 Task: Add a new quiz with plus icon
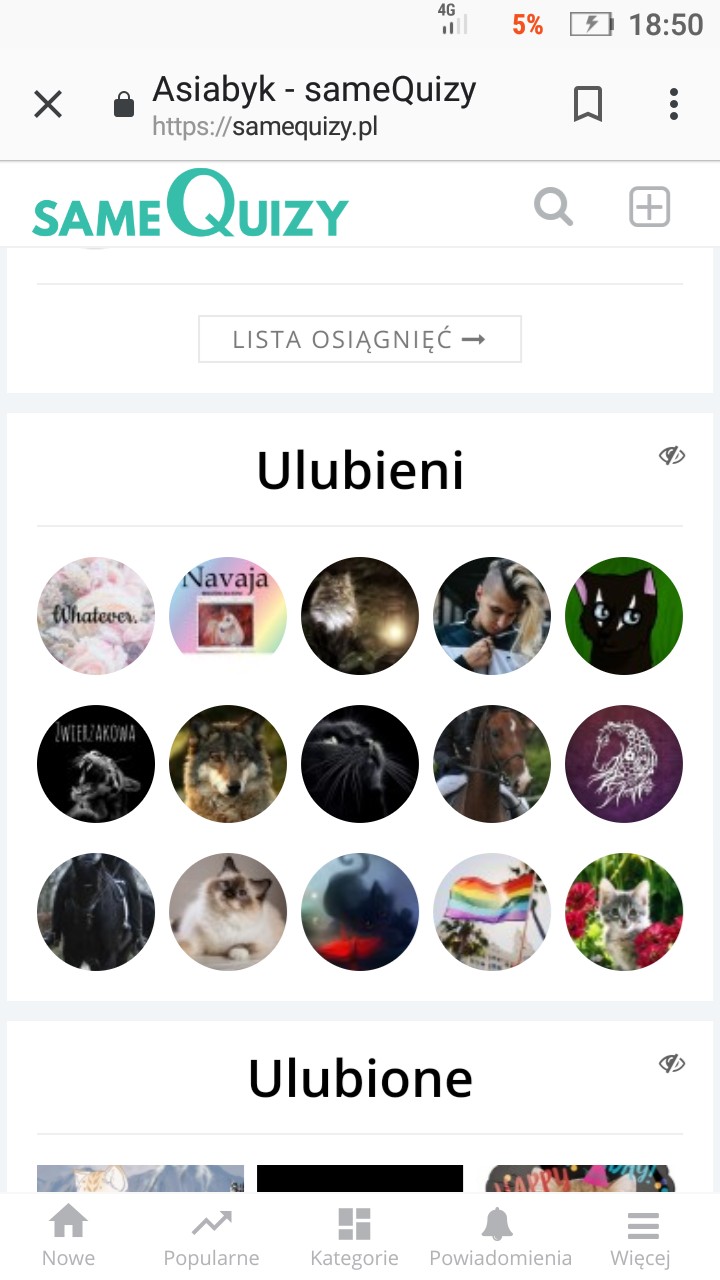(x=649, y=208)
